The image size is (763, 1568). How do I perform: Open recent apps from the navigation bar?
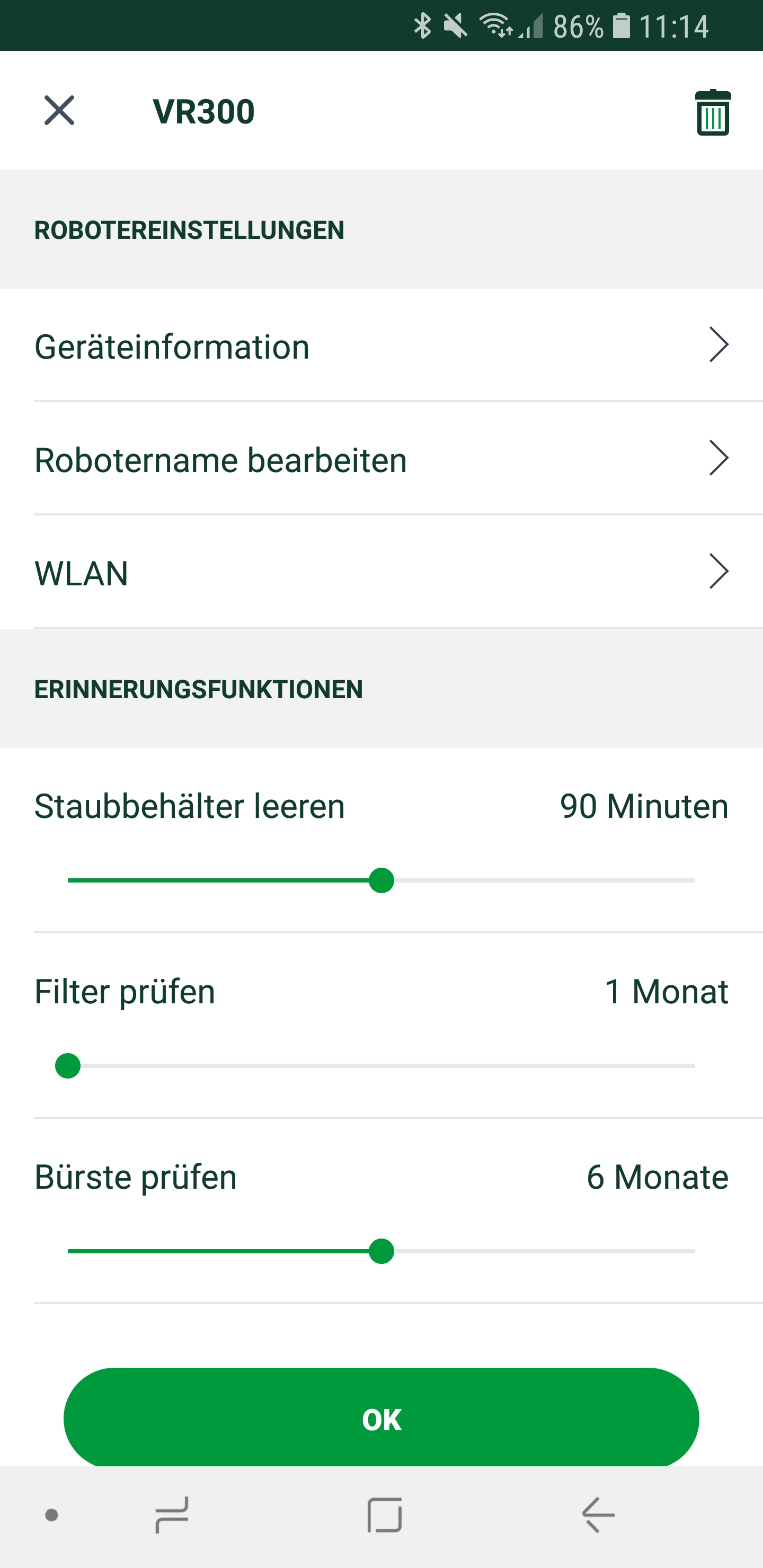[x=172, y=1514]
